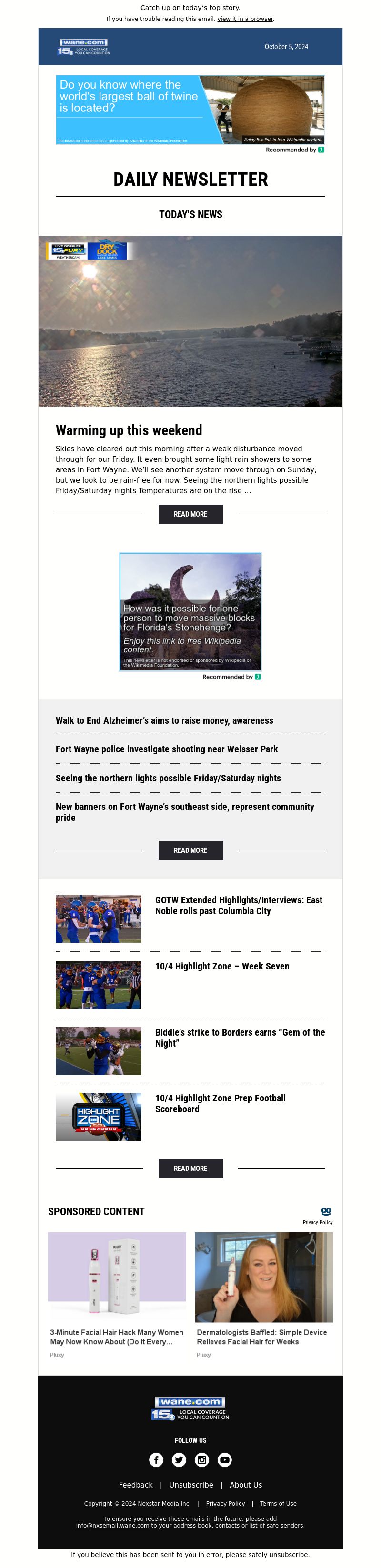The height and width of the screenshot is (1568, 381).
Task: Read Biddle's strike to Borders story
Action: (x=240, y=1037)
